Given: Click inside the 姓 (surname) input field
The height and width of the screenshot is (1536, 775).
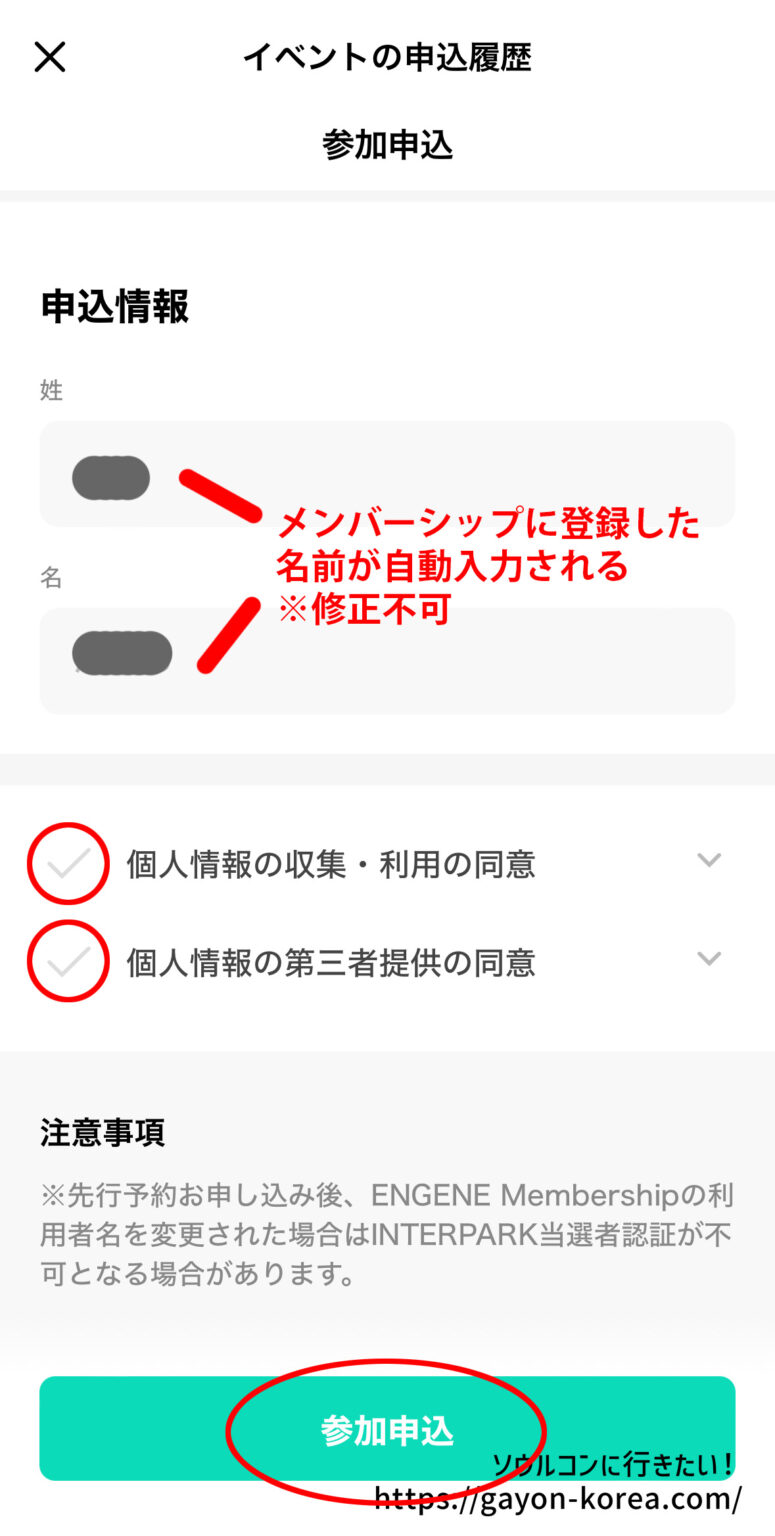Looking at the screenshot, I should [388, 474].
